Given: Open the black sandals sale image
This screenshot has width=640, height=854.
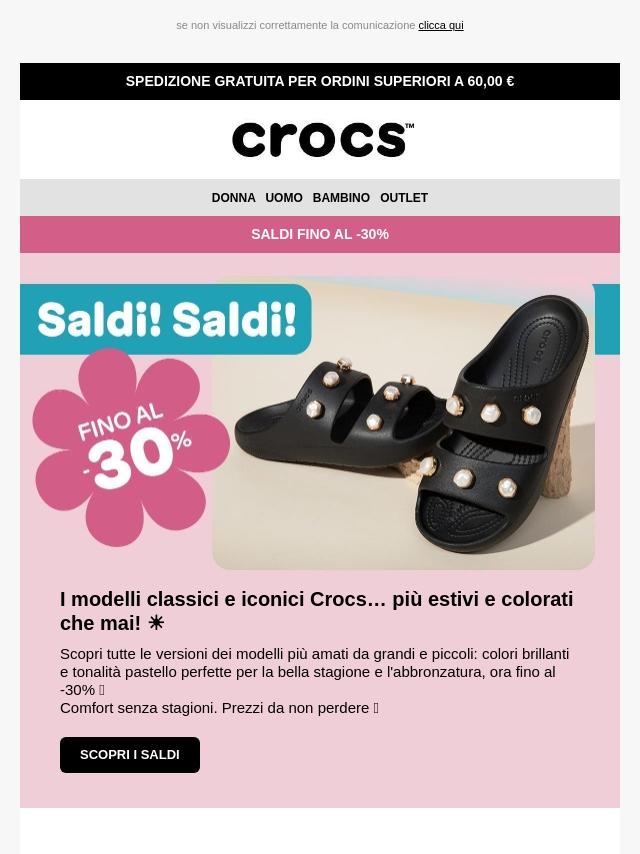Looking at the screenshot, I should pos(403,423).
